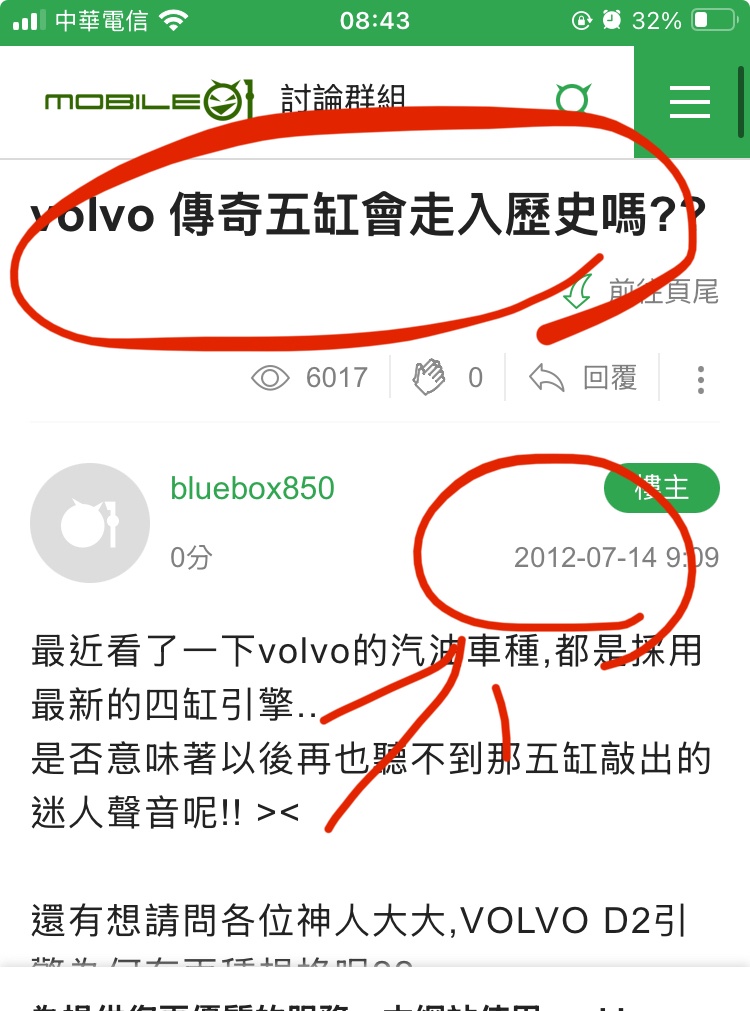The height and width of the screenshot is (1011, 750).
Task: Open the hamburger menu
Action: 690,102
